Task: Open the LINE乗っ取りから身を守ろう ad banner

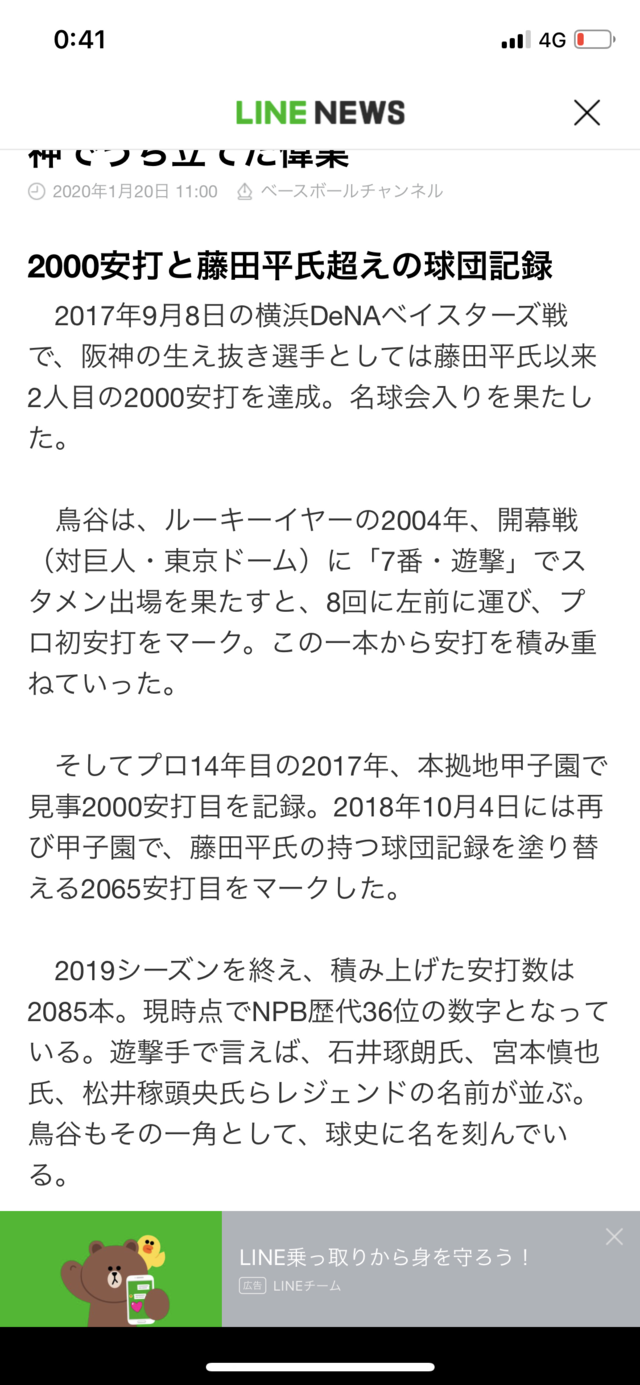Action: [320, 1269]
